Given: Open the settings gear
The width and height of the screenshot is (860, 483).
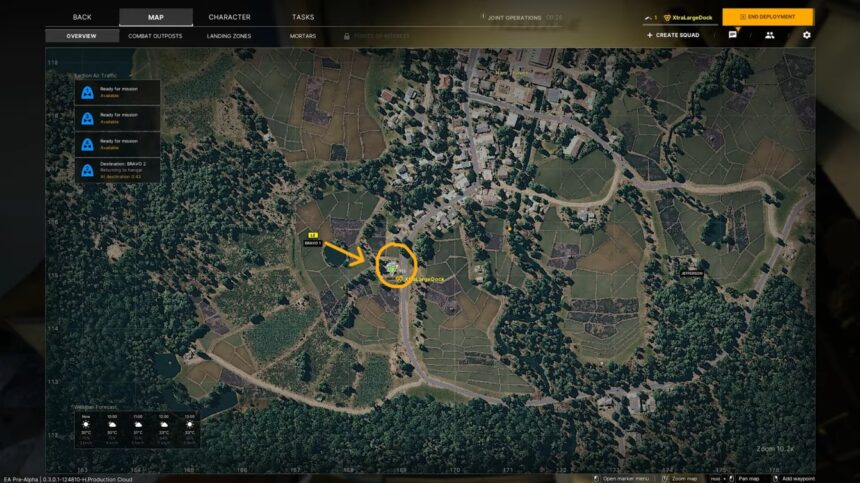Looking at the screenshot, I should pyautogui.click(x=806, y=35).
